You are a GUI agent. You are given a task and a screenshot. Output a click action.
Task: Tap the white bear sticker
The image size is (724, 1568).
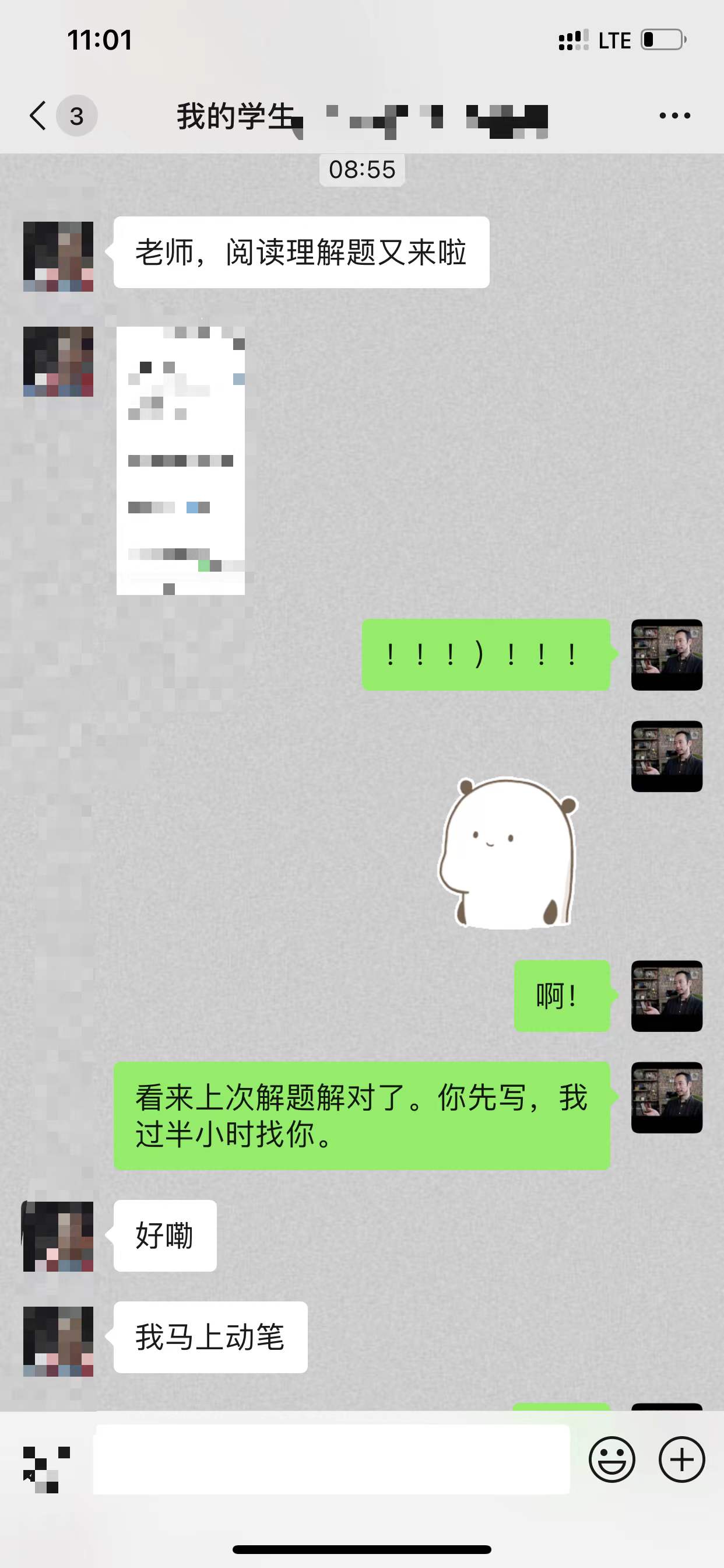[508, 852]
